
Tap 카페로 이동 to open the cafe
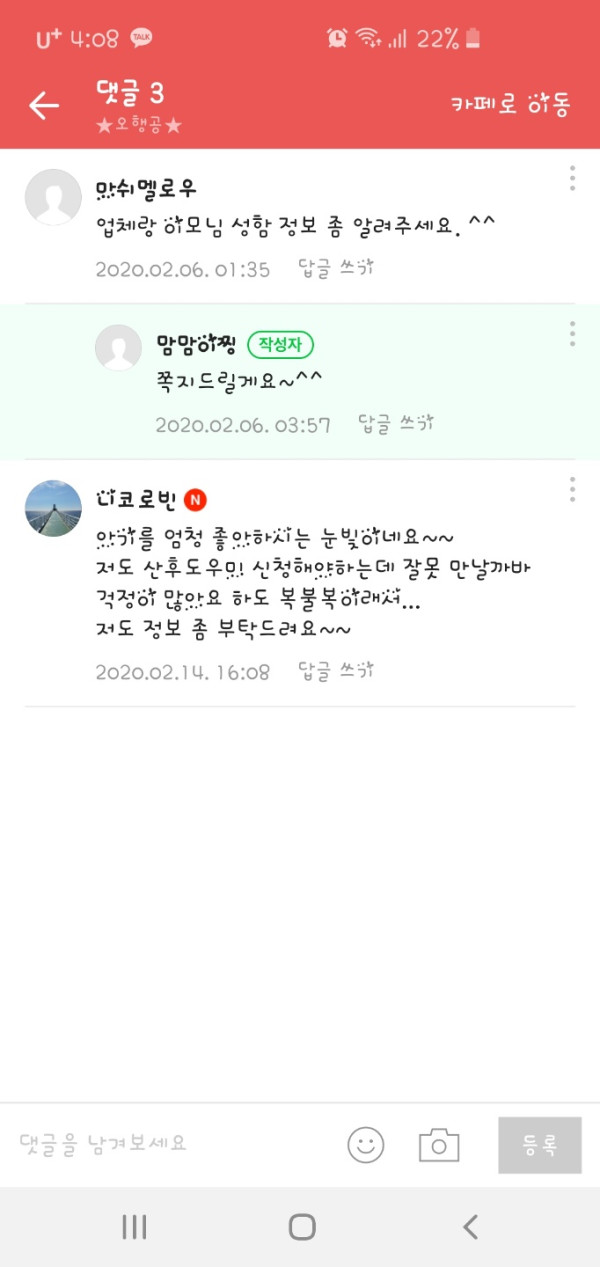click(510, 106)
